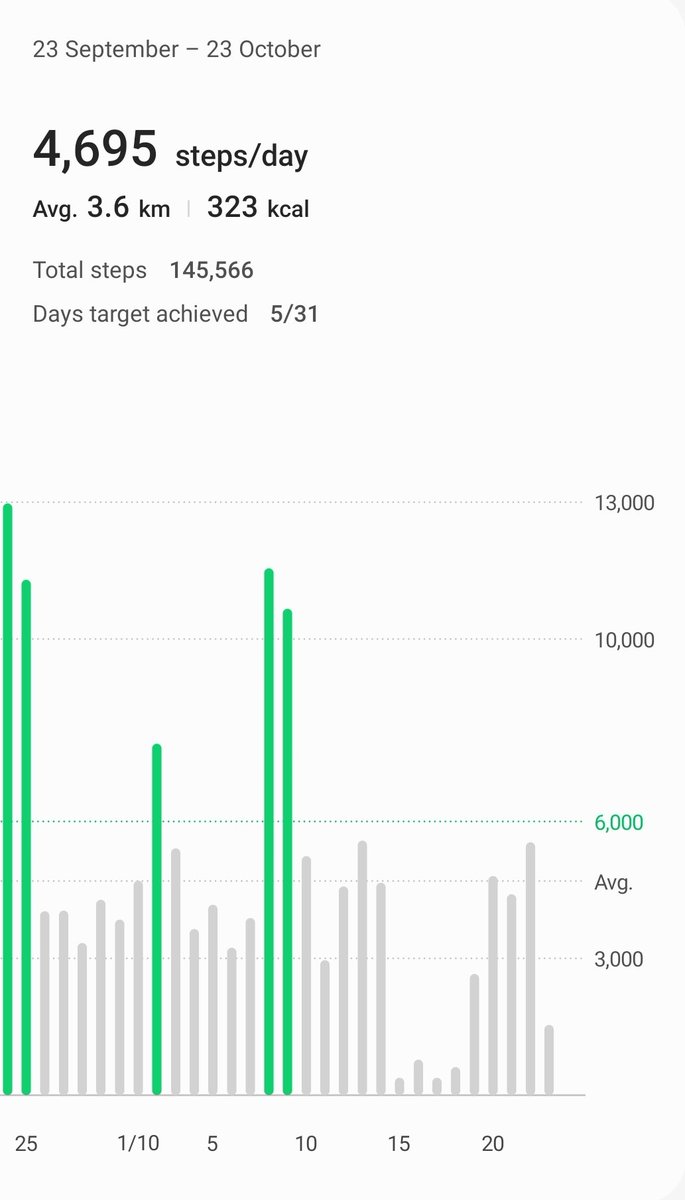
Task: Show steps for the tiny 15 October bar
Action: [x=399, y=1086]
